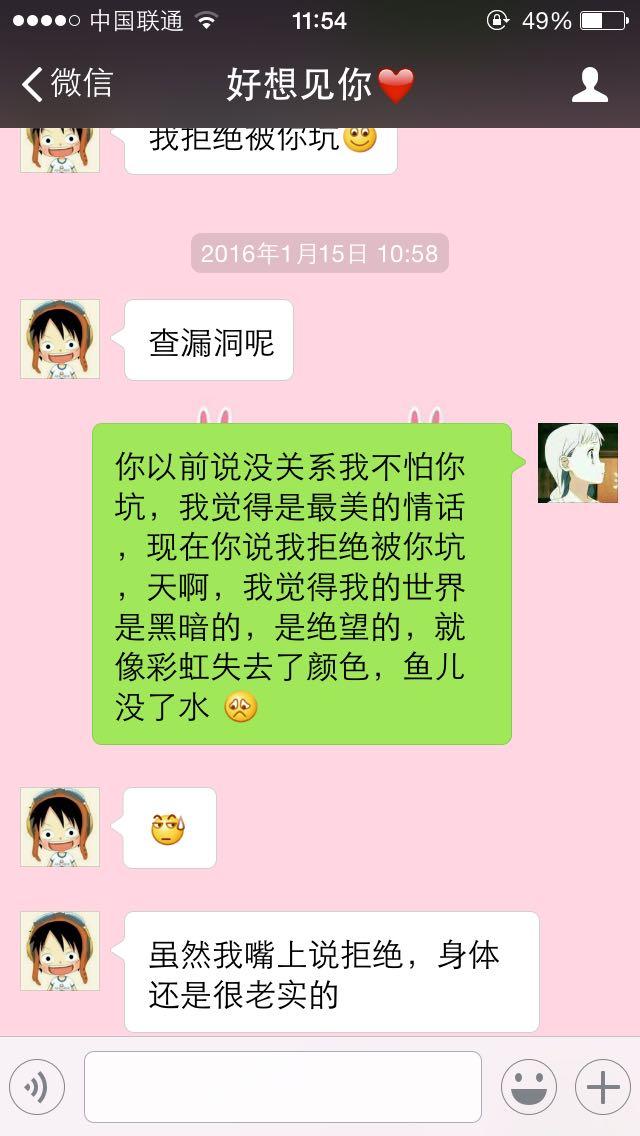Go back to the 微信 chat list
This screenshot has width=640, height=1136.
[67, 84]
